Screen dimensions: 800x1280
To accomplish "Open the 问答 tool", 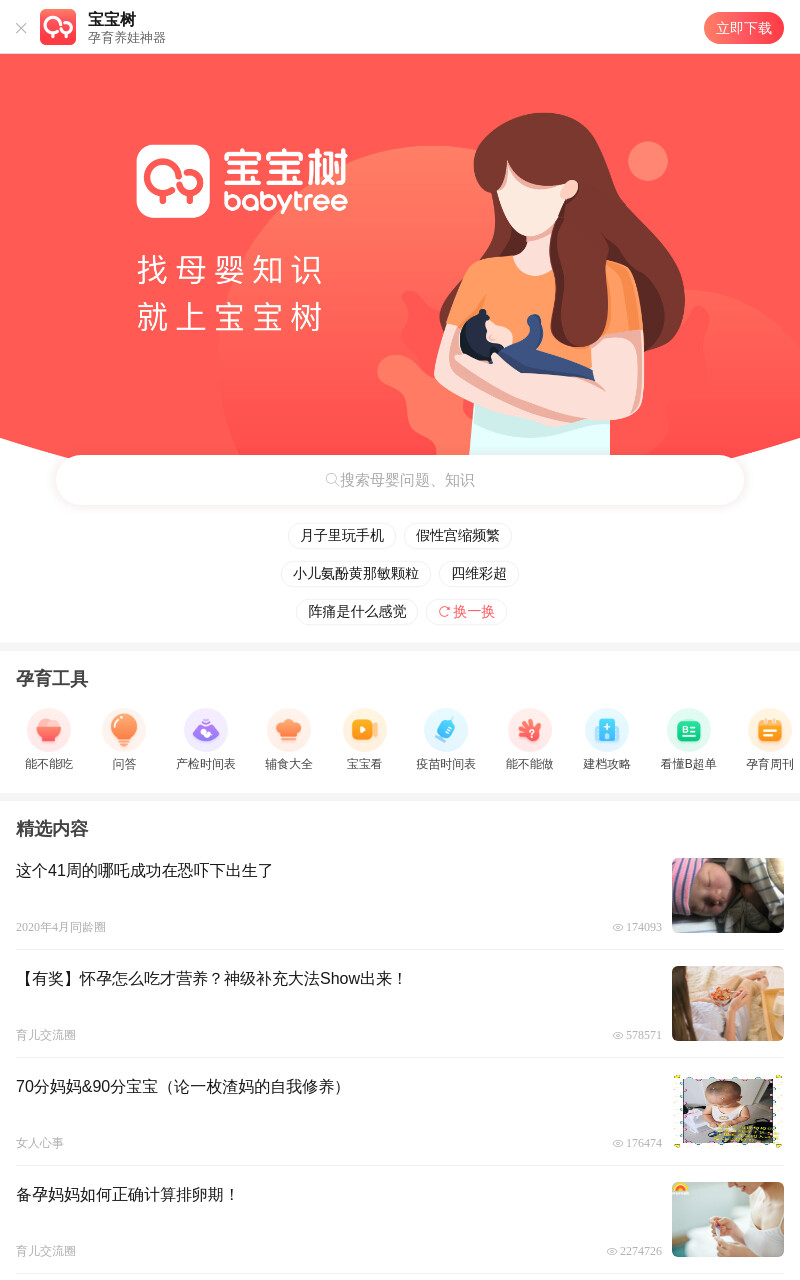I will click(124, 741).
